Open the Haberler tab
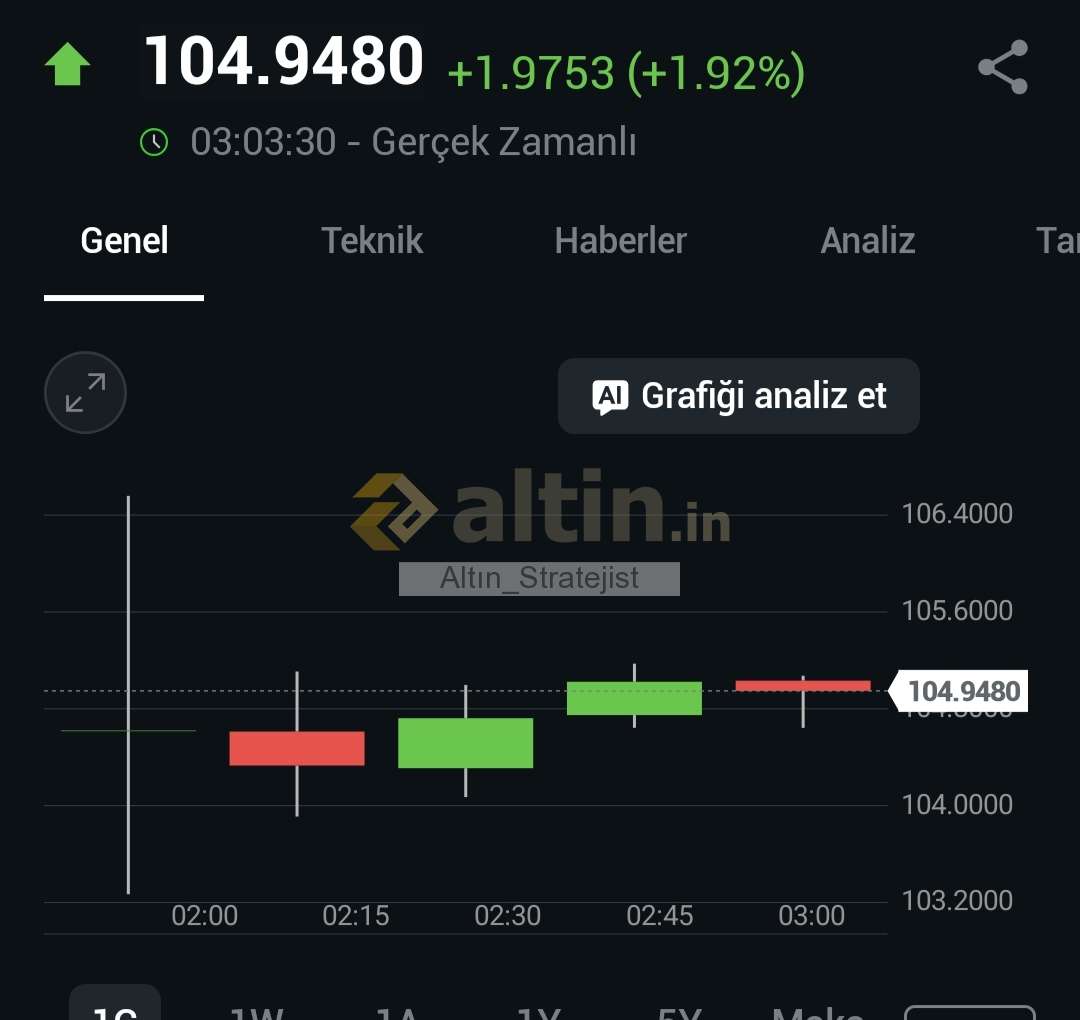The image size is (1080, 1020). tap(620, 241)
